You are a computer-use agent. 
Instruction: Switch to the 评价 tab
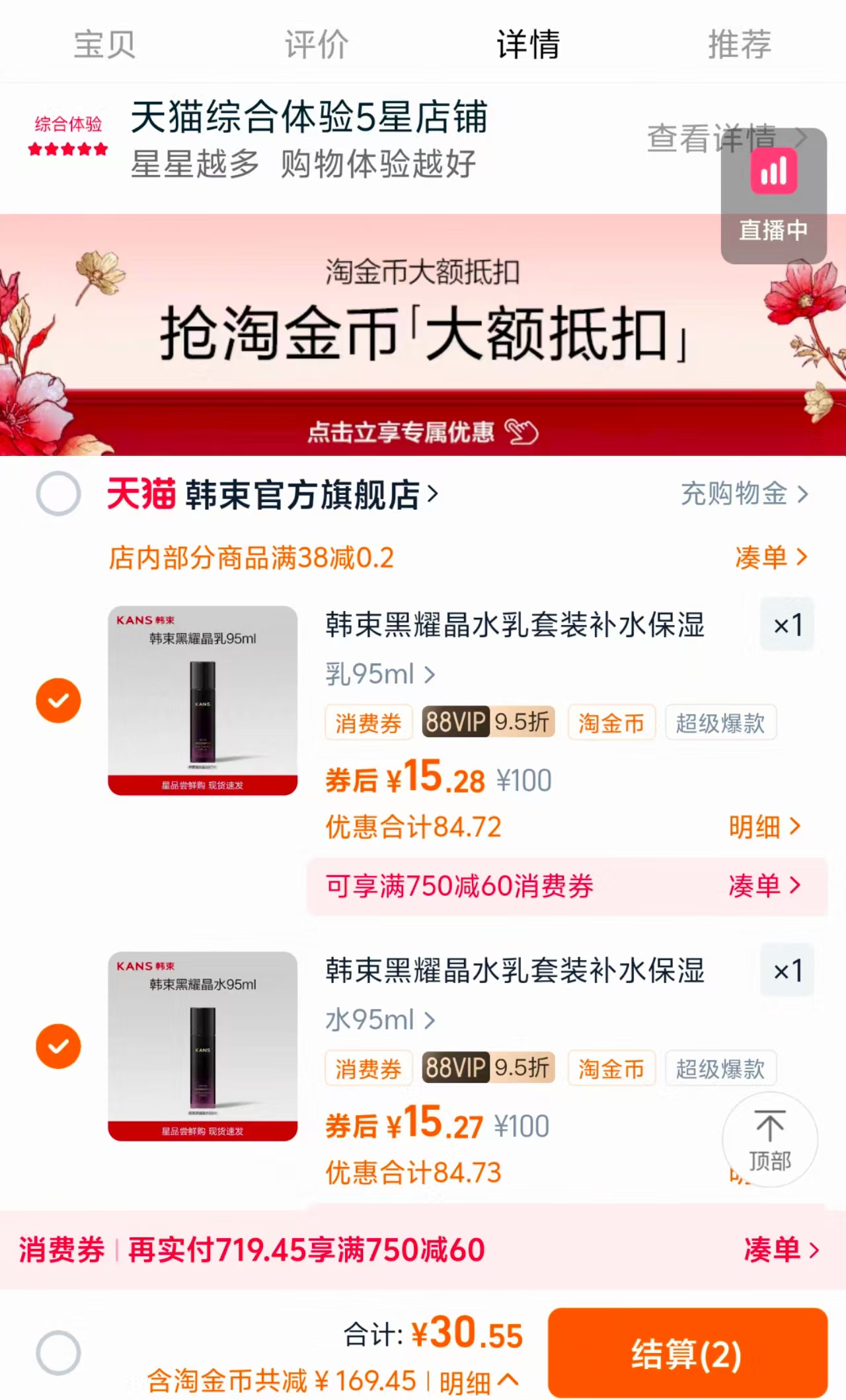pos(317,44)
